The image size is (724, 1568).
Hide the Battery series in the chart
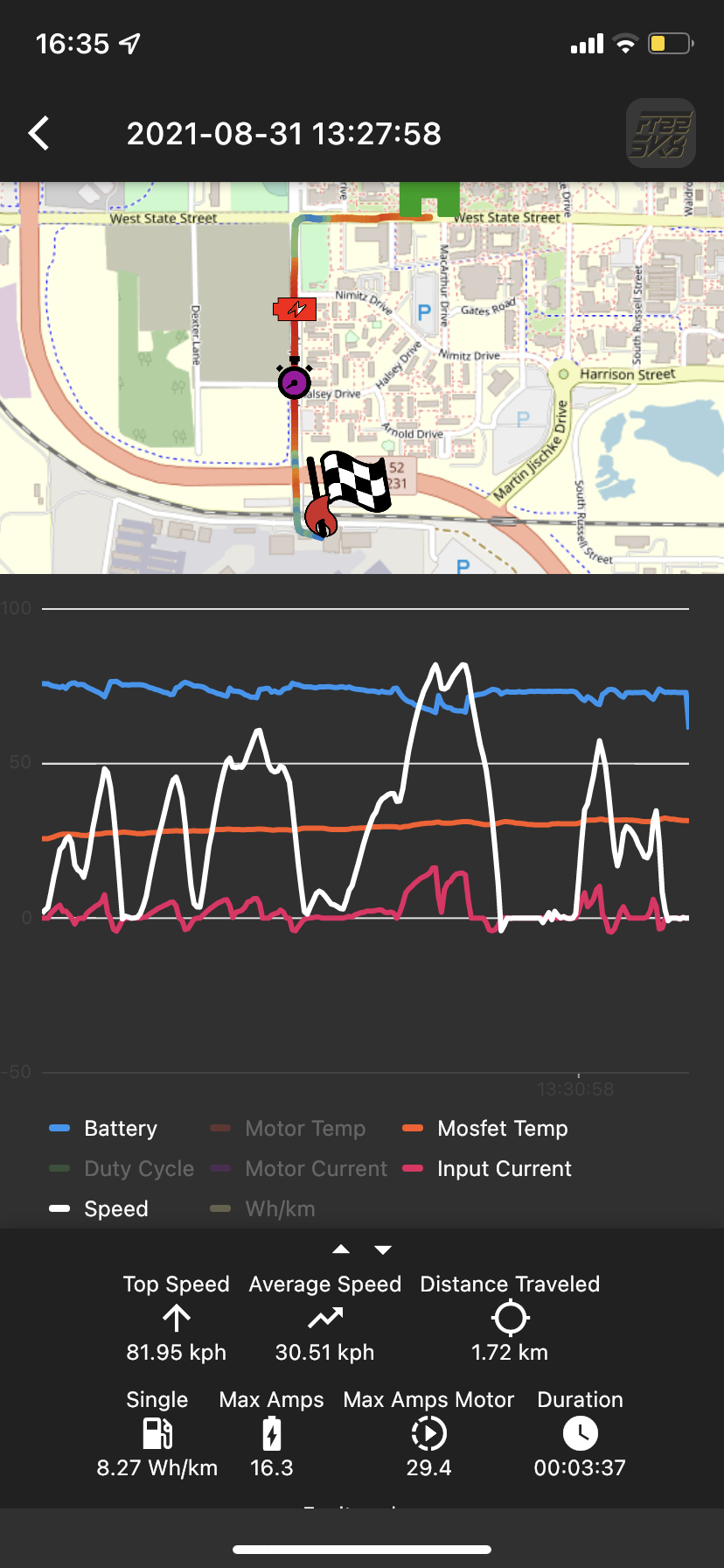(x=103, y=1129)
